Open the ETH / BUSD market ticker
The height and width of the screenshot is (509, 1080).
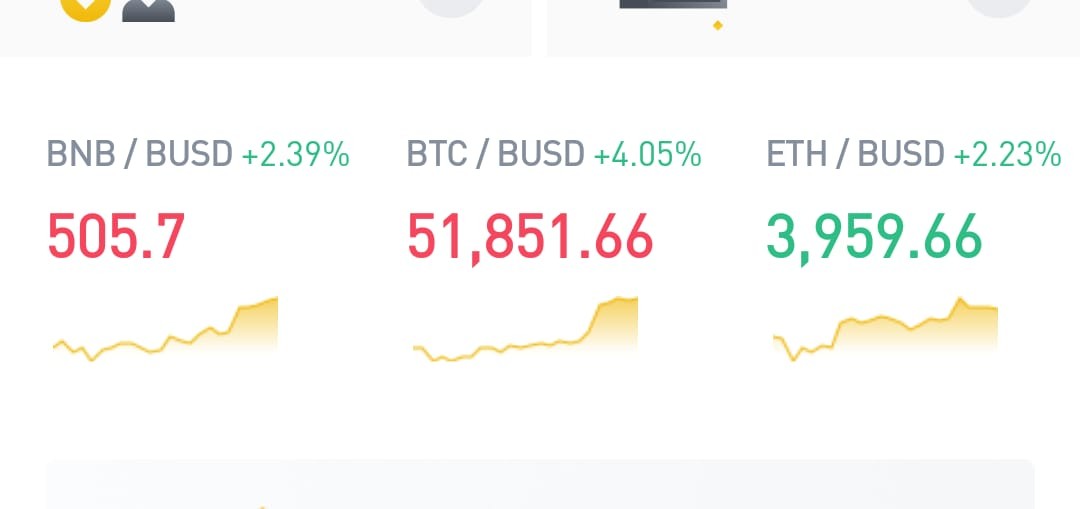click(x=914, y=249)
